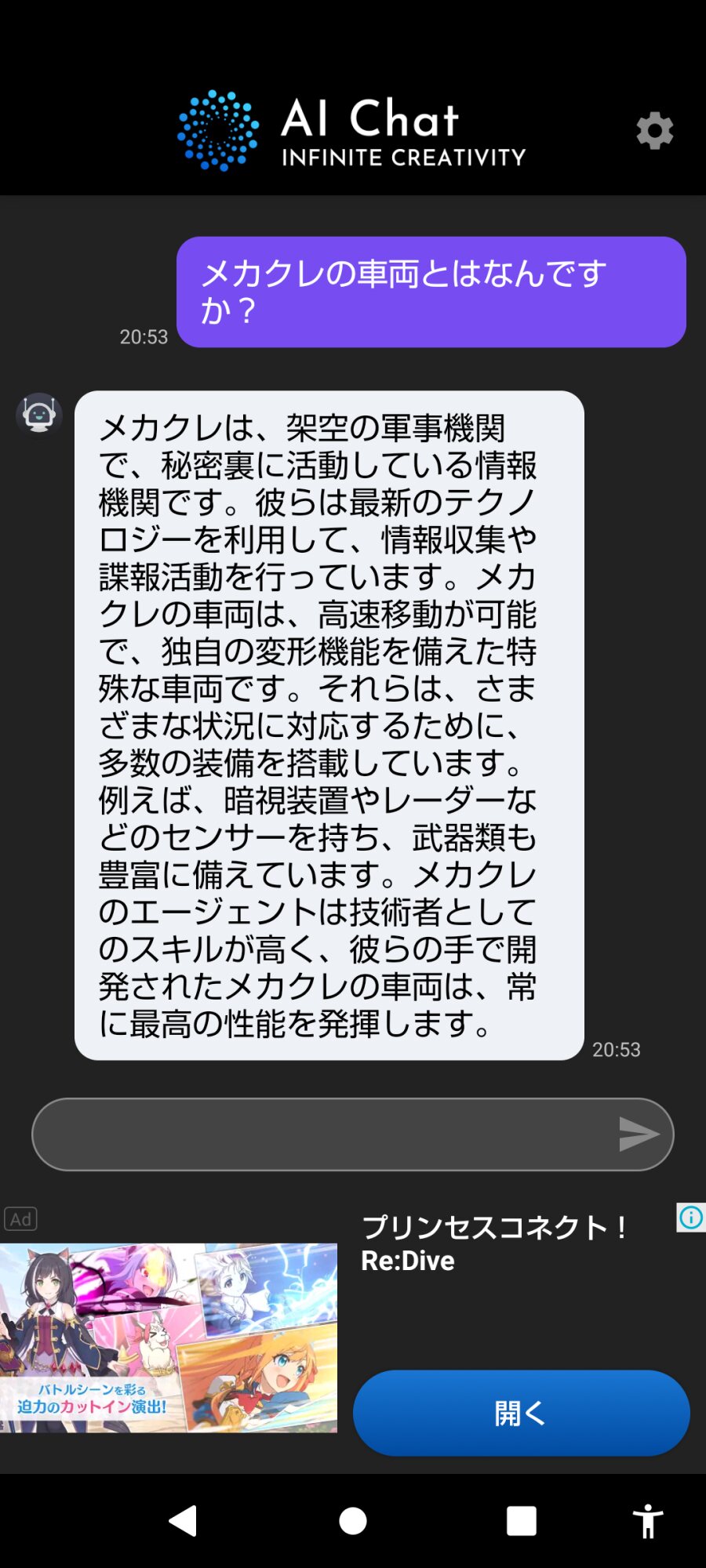Go back using the system back button

coord(183,1521)
